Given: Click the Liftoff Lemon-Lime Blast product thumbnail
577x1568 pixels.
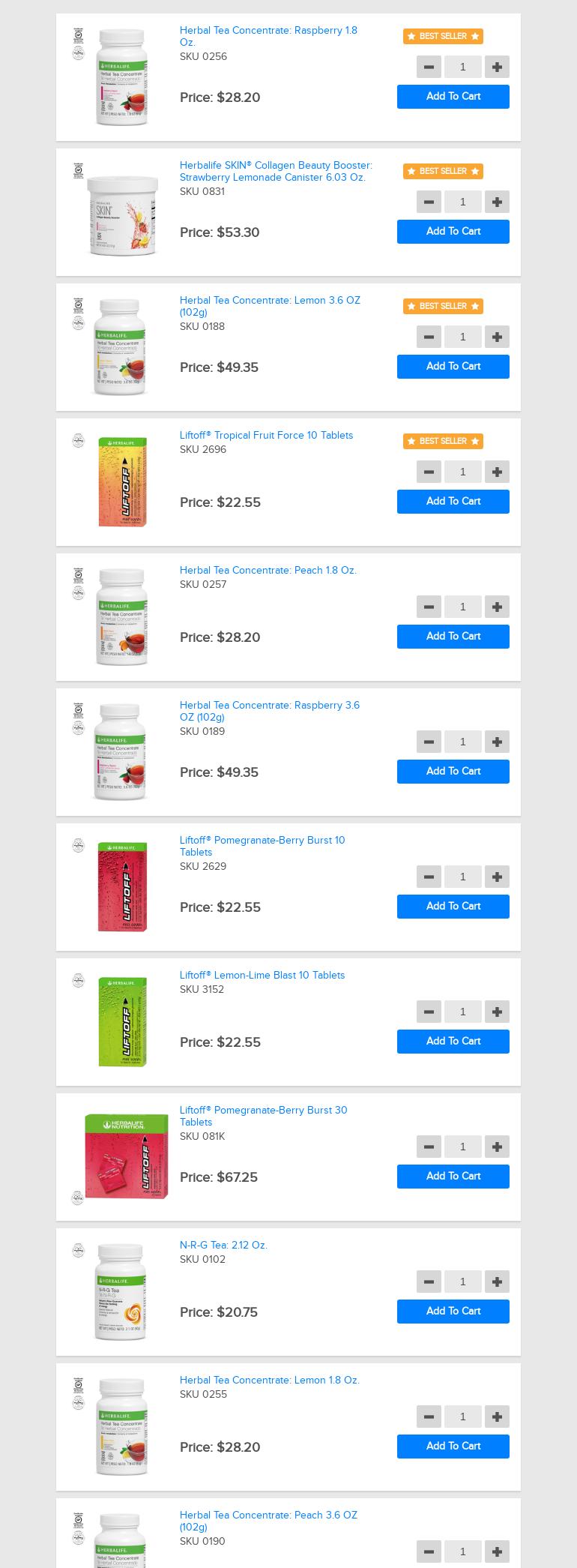Looking at the screenshot, I should coord(121,1021).
